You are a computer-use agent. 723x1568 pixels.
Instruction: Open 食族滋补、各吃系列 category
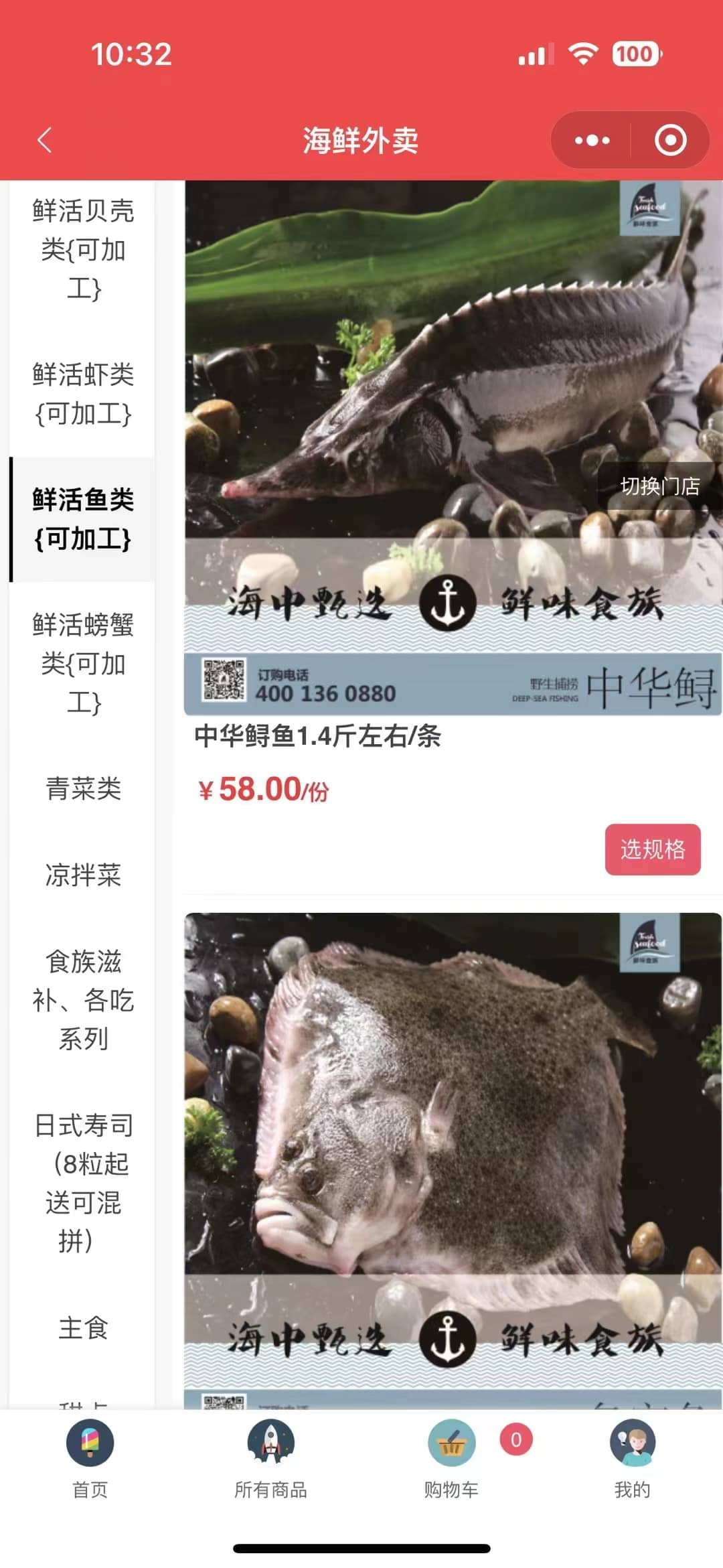point(83,1000)
